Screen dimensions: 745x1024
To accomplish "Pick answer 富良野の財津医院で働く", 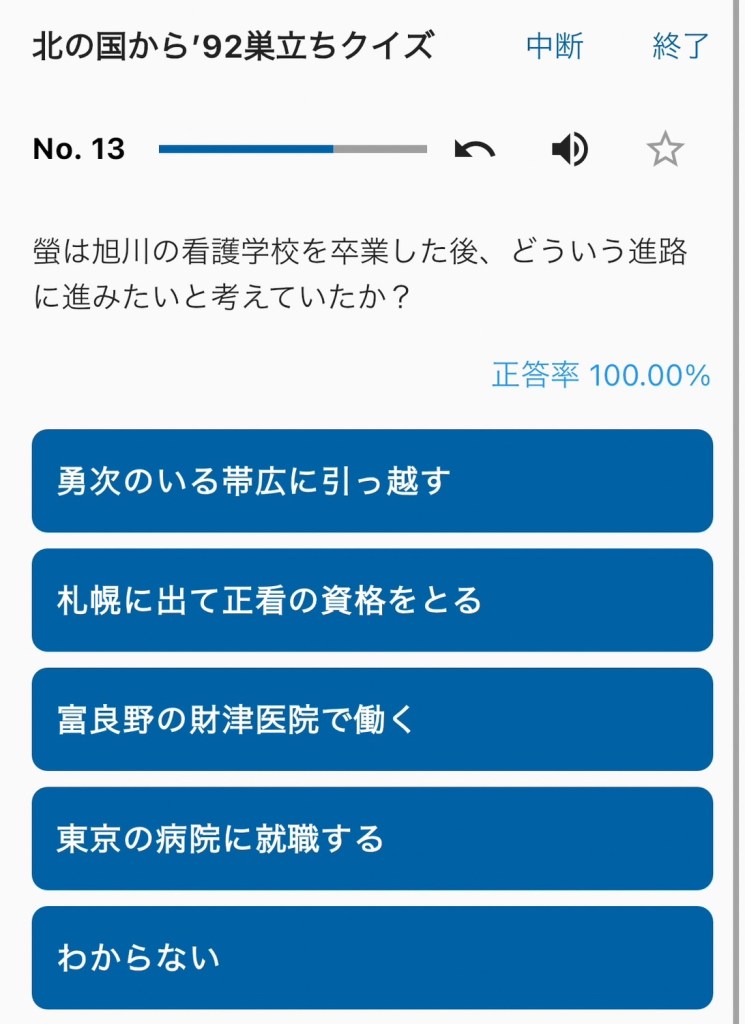I will pos(372,719).
